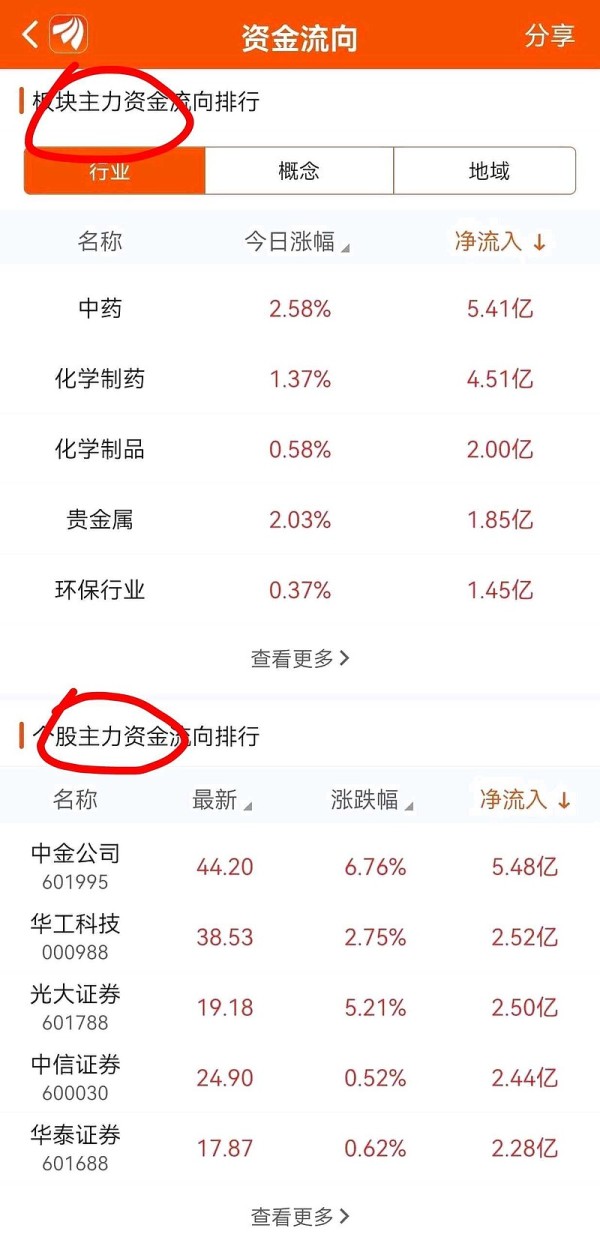Switch to the 概念 tab
Image resolution: width=600 pixels, height=1243 pixels.
[299, 171]
